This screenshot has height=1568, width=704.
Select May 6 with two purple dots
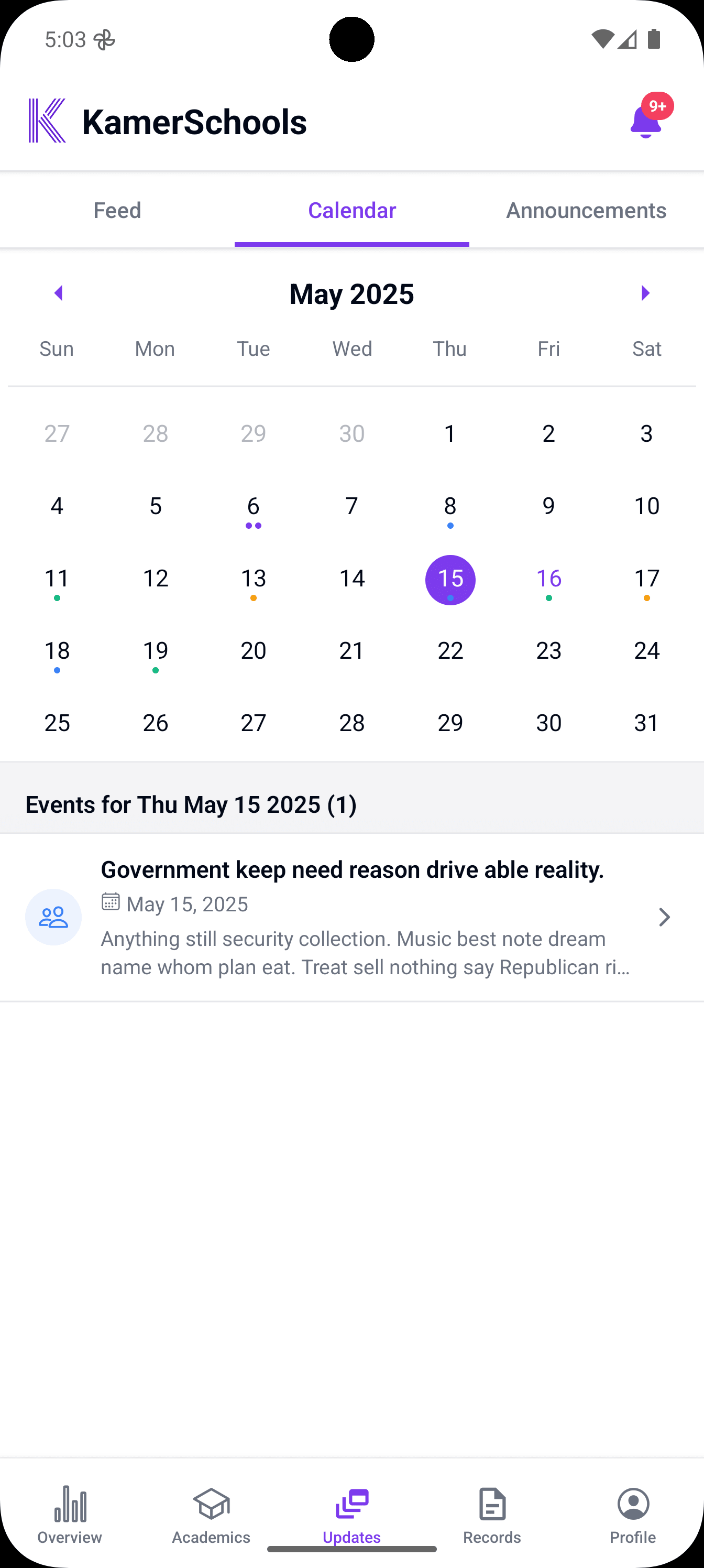(253, 506)
